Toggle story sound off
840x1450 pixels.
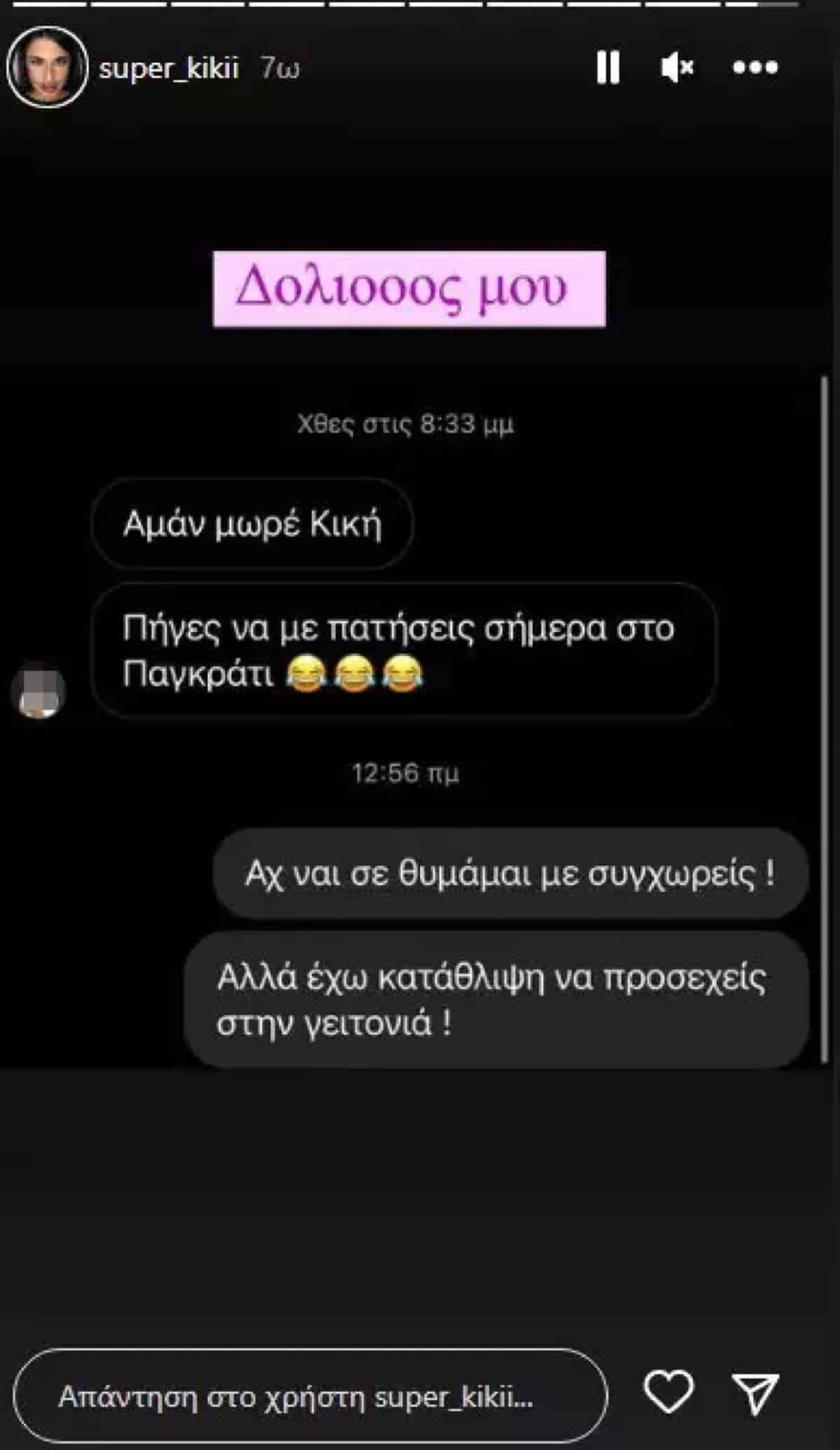(x=679, y=67)
